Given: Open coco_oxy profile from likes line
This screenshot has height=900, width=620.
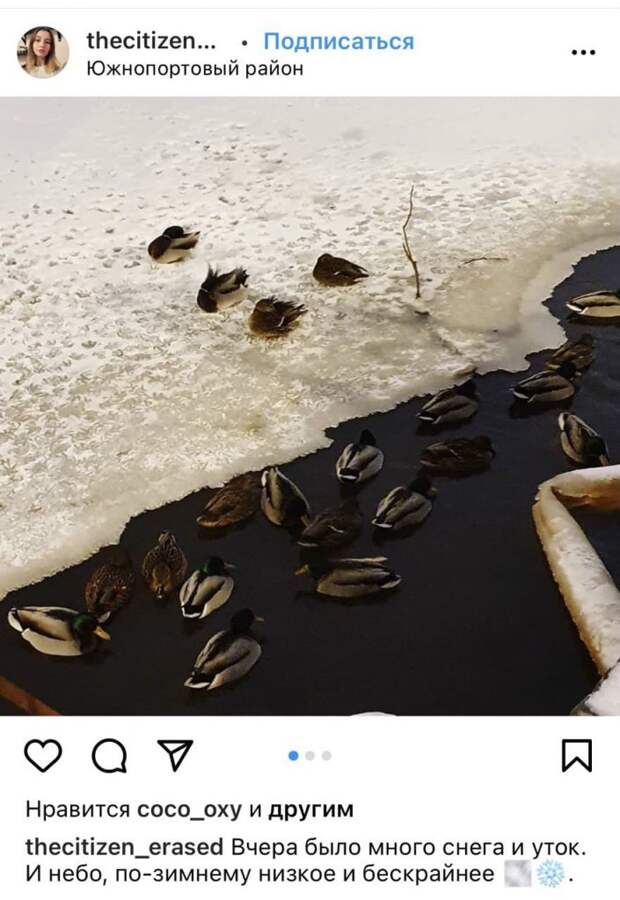Looking at the screenshot, I should coord(189,809).
